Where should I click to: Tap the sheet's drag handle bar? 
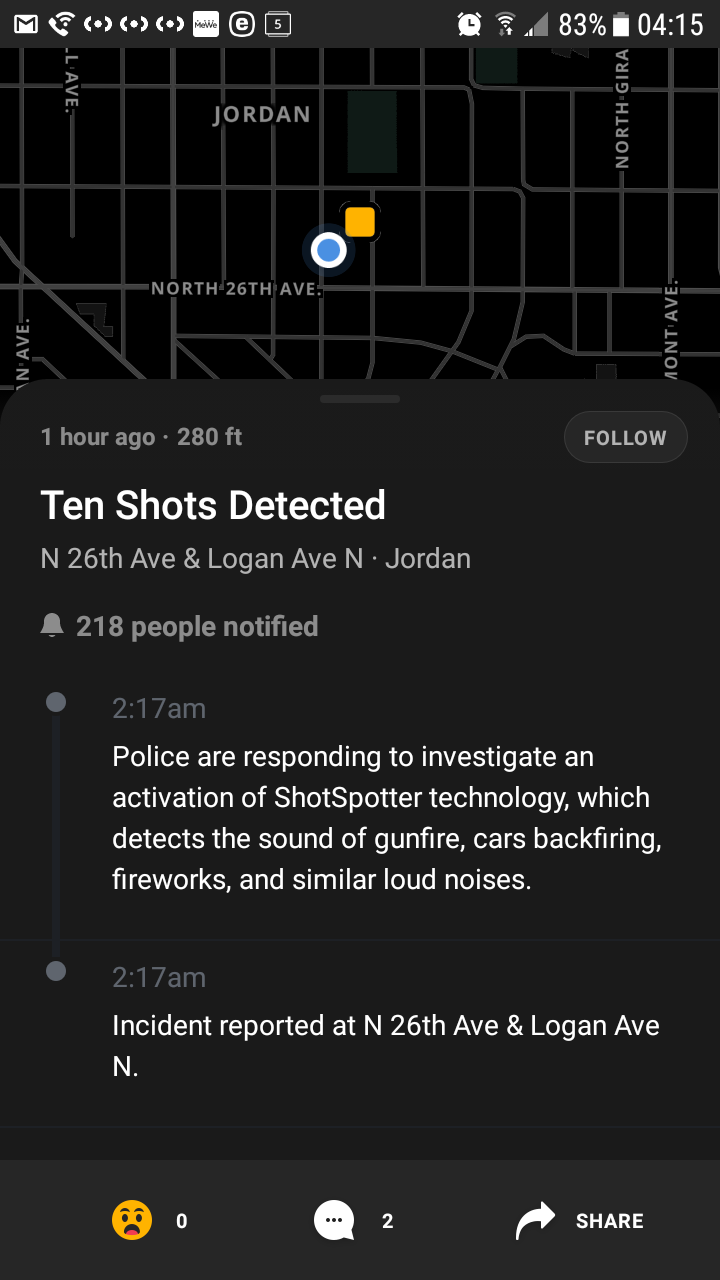[x=360, y=399]
